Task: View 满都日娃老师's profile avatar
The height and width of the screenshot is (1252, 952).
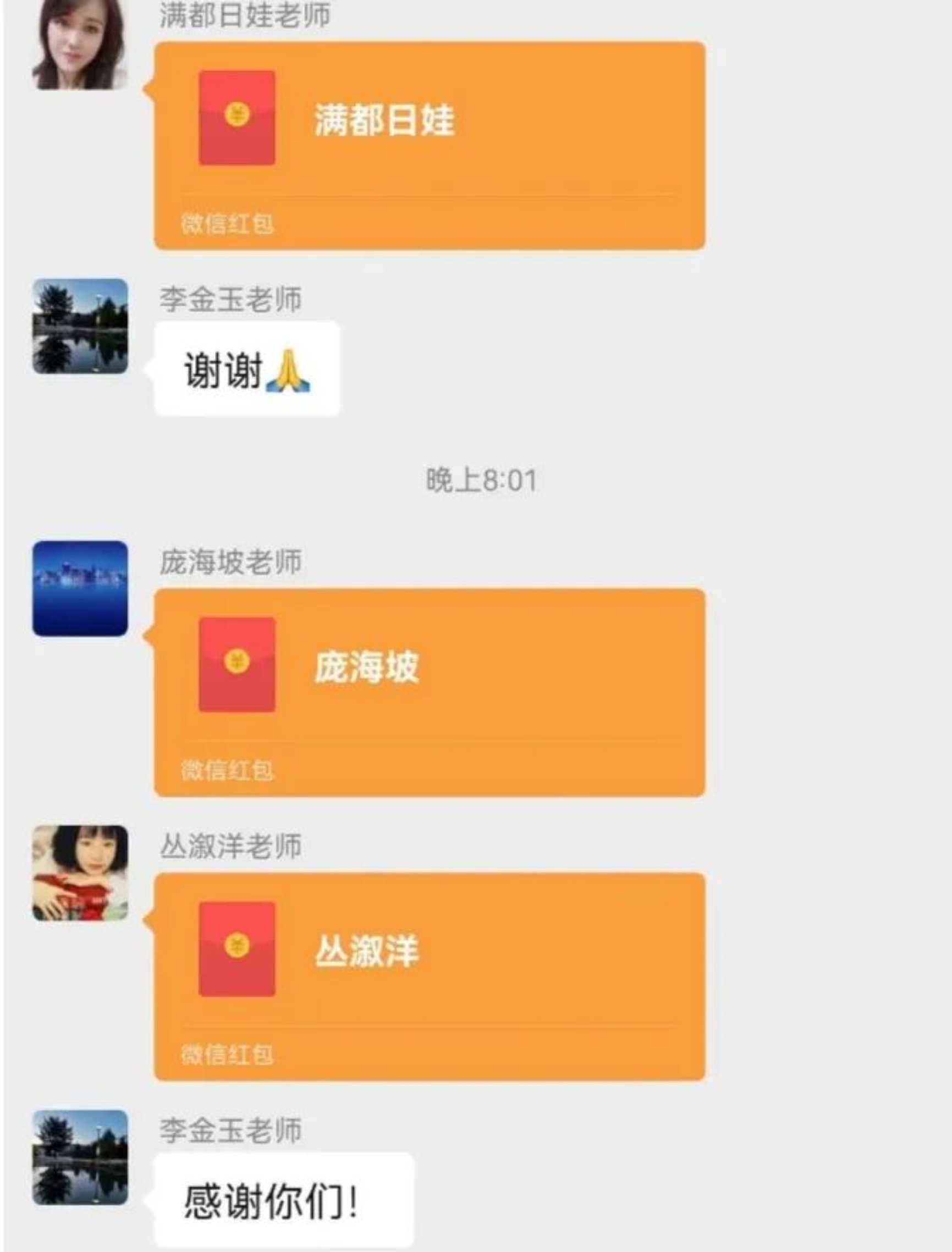Action: pyautogui.click(x=80, y=43)
